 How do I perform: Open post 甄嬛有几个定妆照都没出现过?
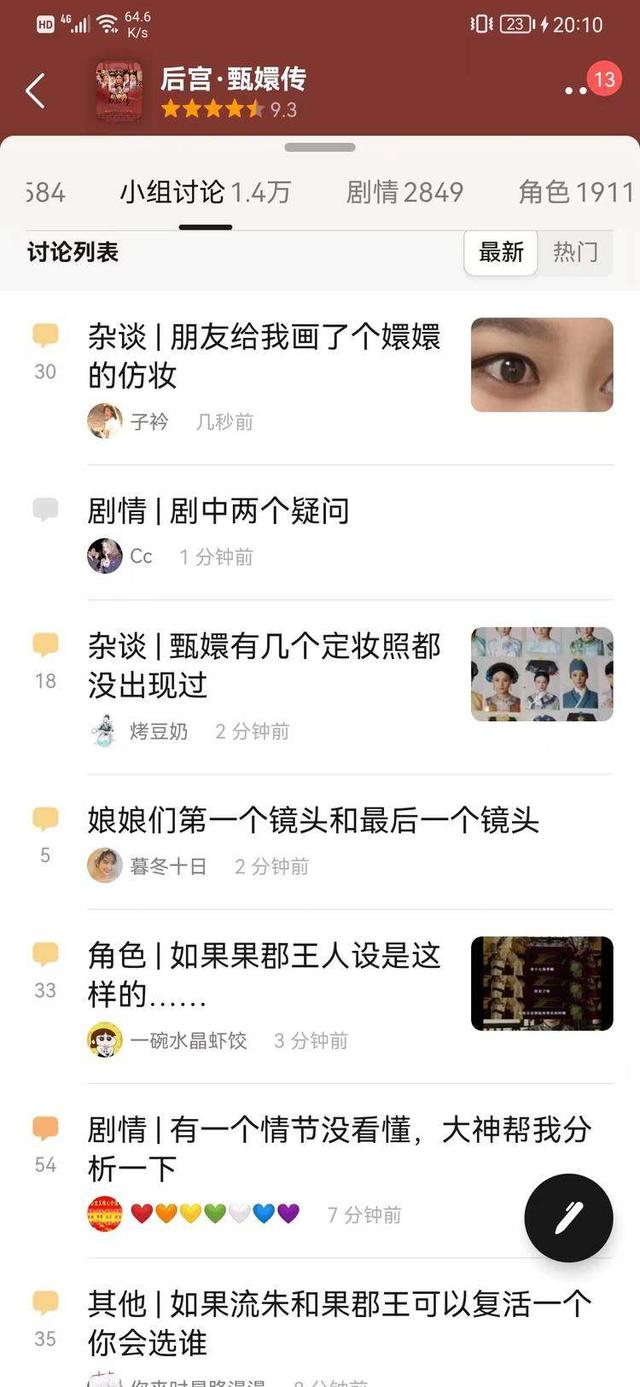pyautogui.click(x=264, y=665)
